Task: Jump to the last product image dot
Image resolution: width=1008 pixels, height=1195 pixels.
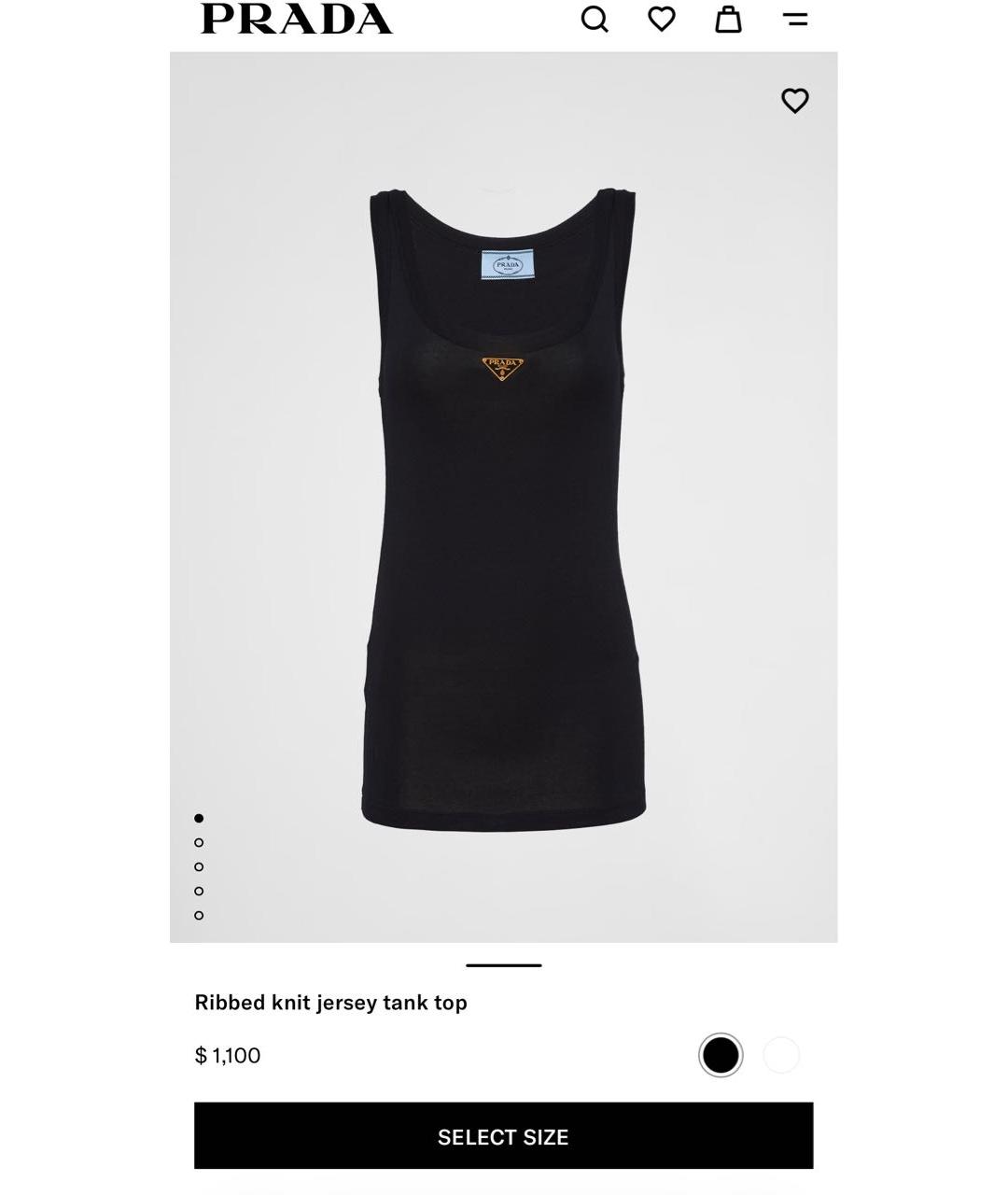Action: (x=199, y=915)
